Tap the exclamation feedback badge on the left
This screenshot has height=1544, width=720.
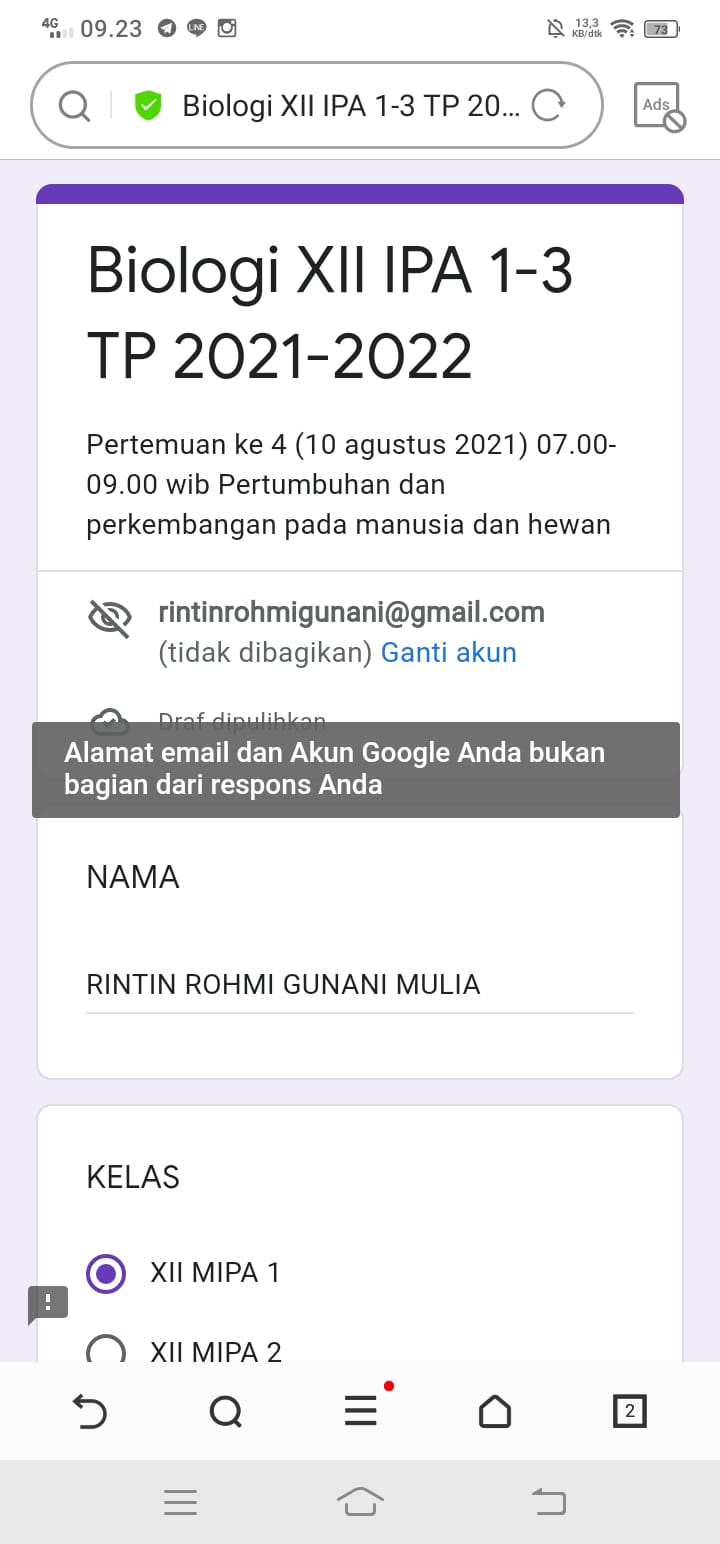point(47,1303)
